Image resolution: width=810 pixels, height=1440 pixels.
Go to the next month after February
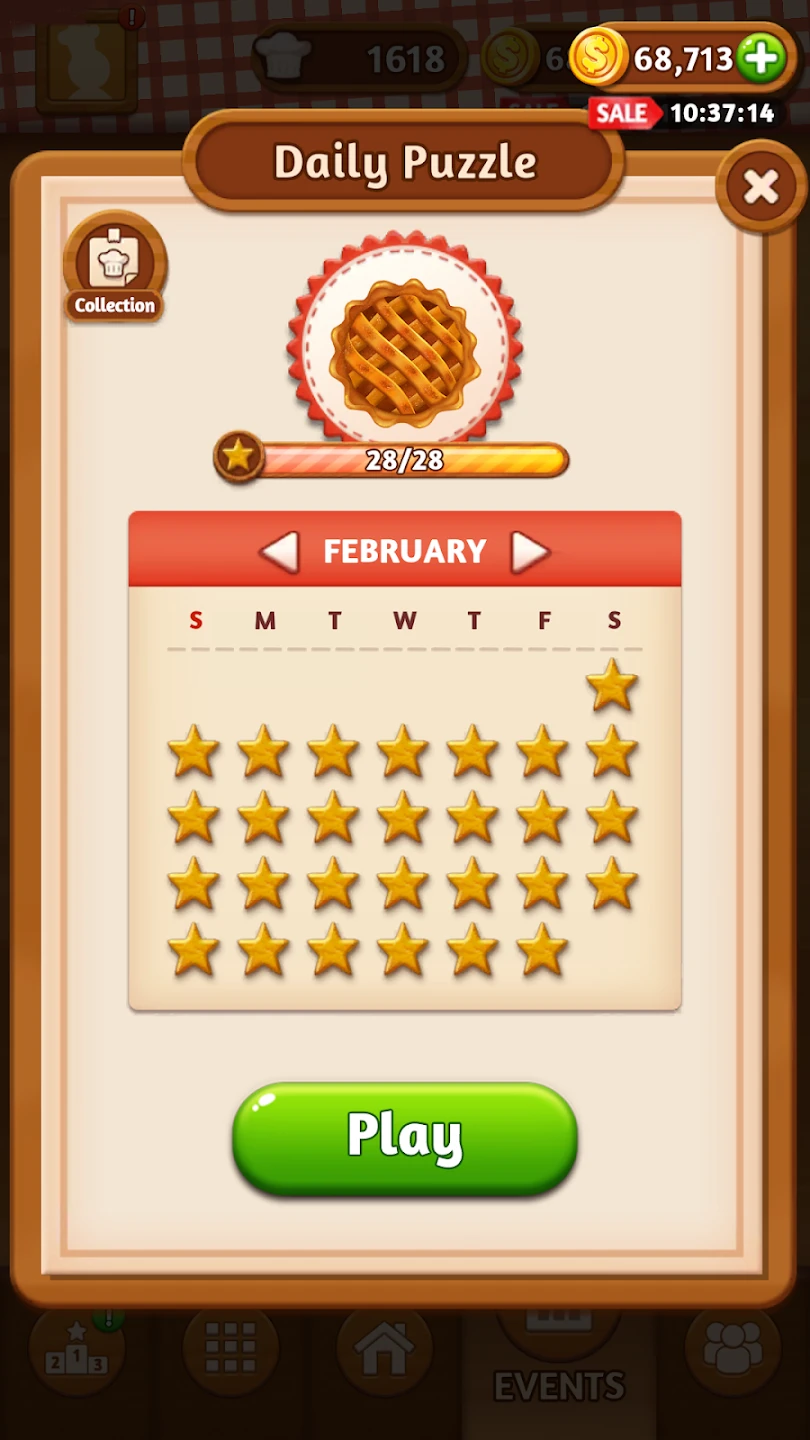point(530,552)
